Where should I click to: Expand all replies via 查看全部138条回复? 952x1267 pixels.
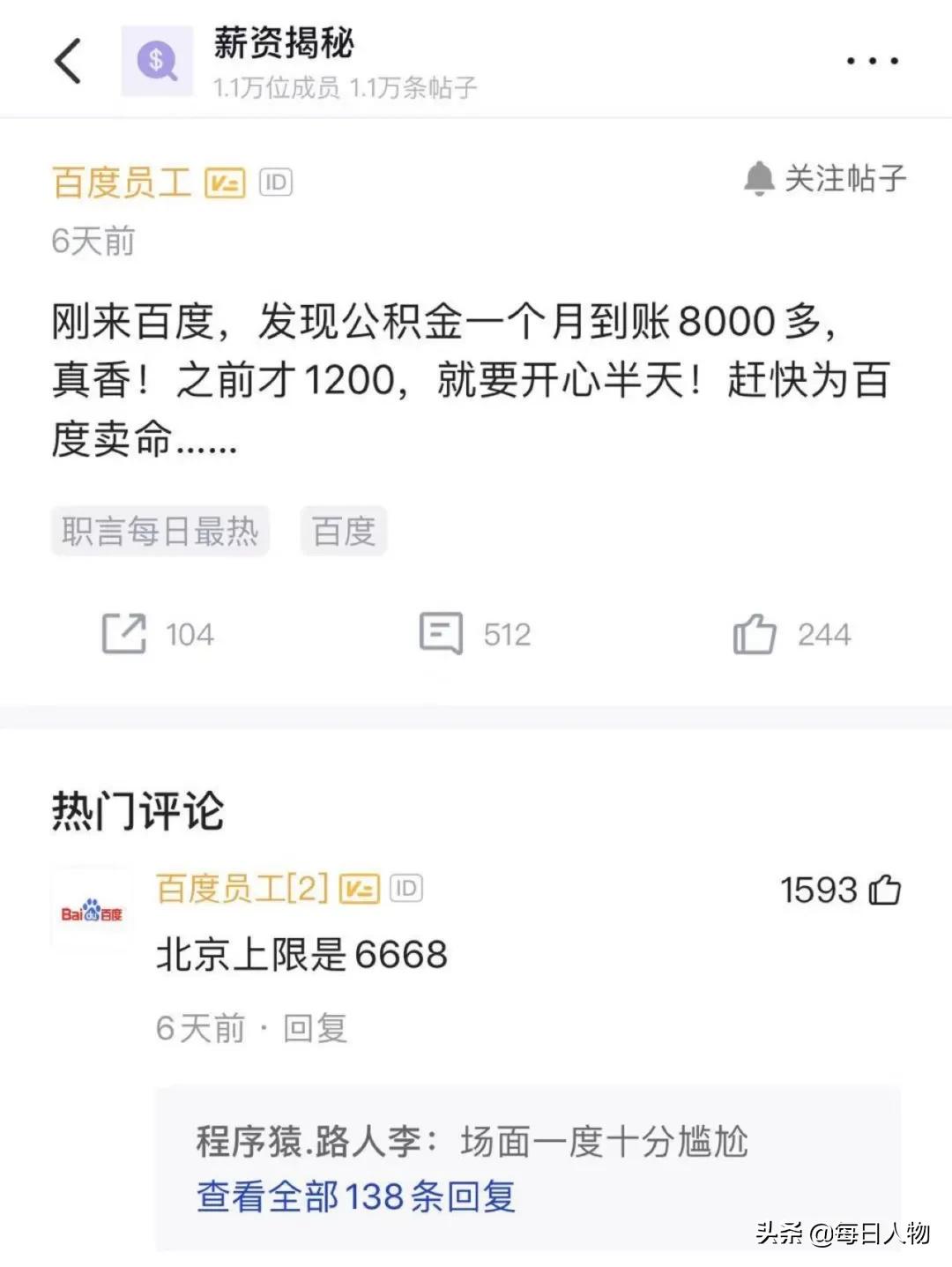click(356, 1197)
